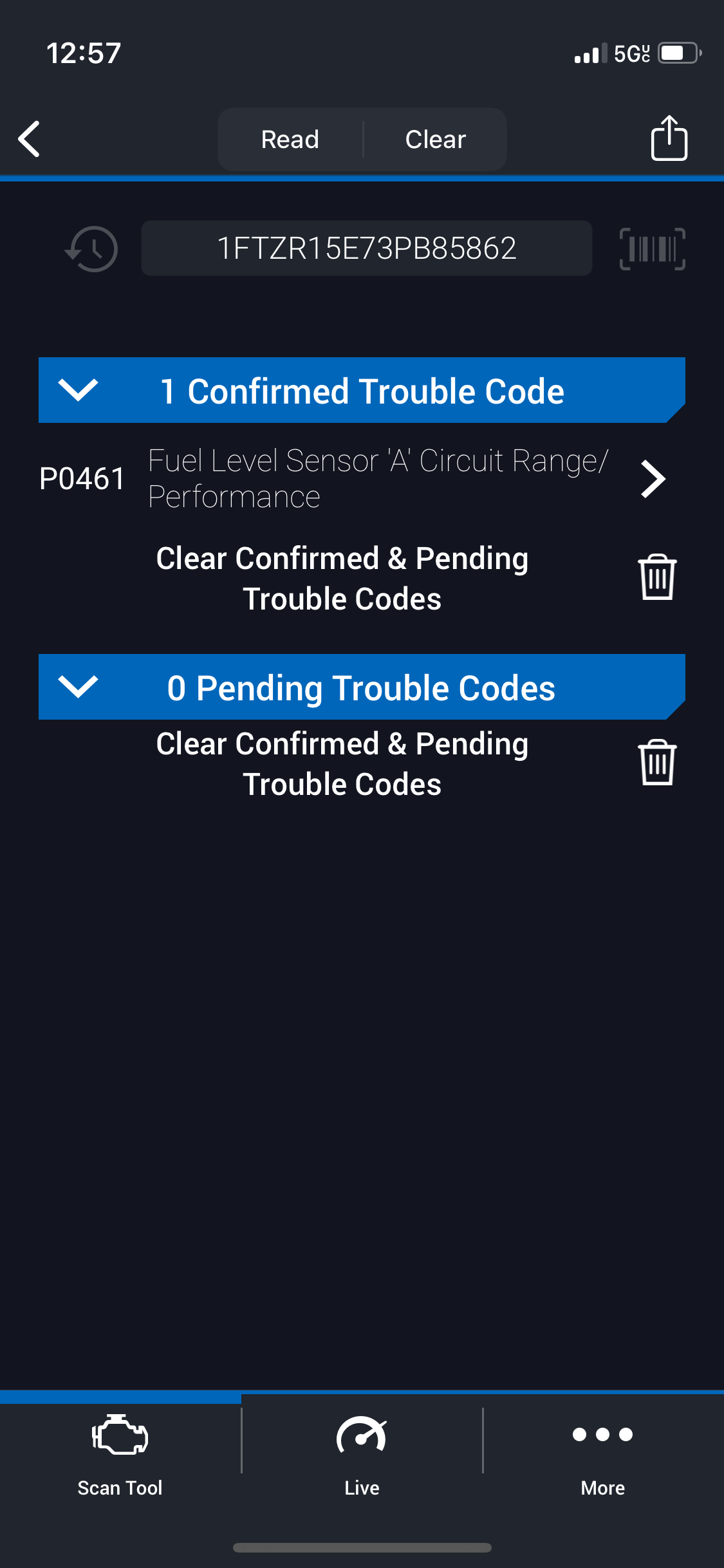
Task: Tap the VIN number field
Action: click(x=366, y=248)
